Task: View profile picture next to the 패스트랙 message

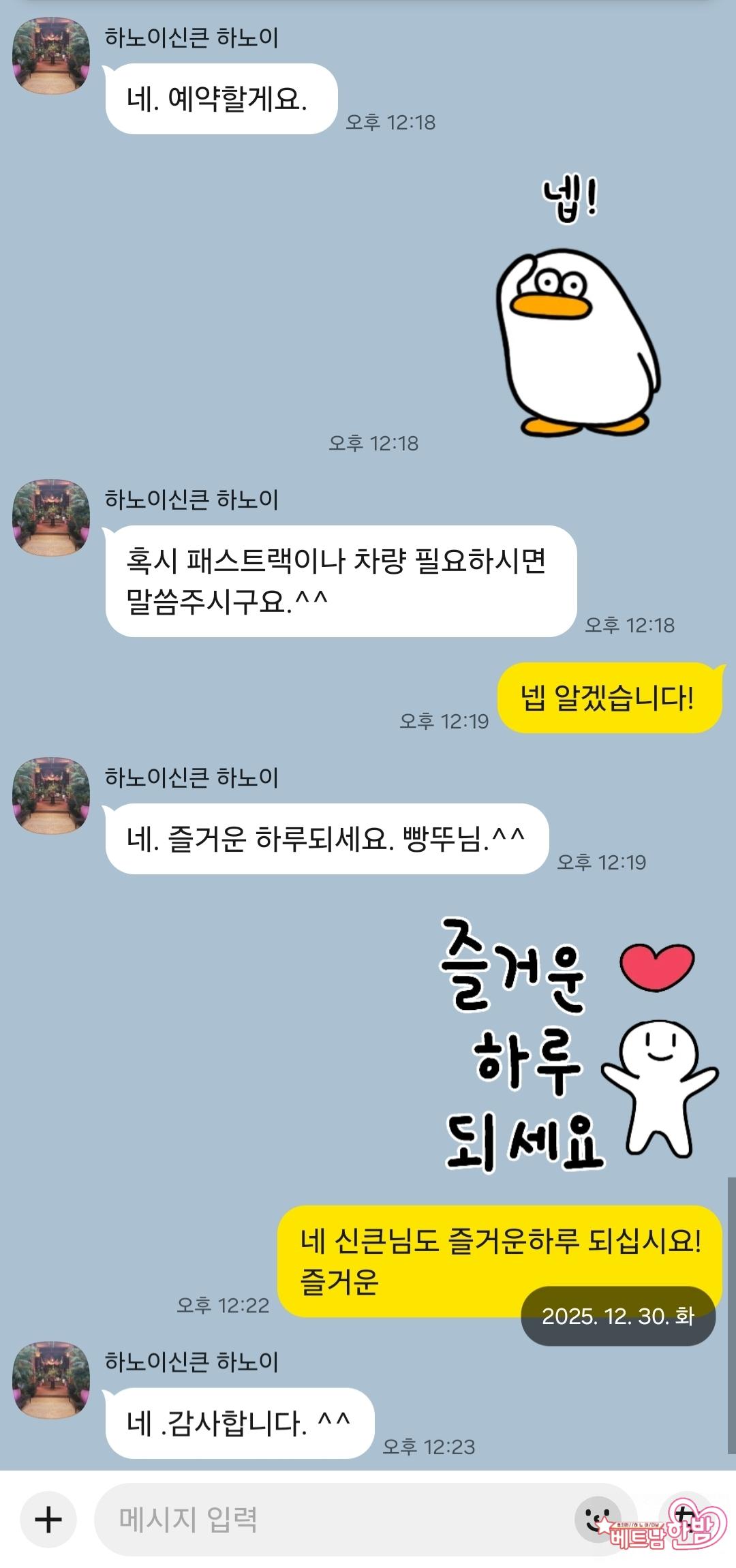Action: (x=51, y=518)
